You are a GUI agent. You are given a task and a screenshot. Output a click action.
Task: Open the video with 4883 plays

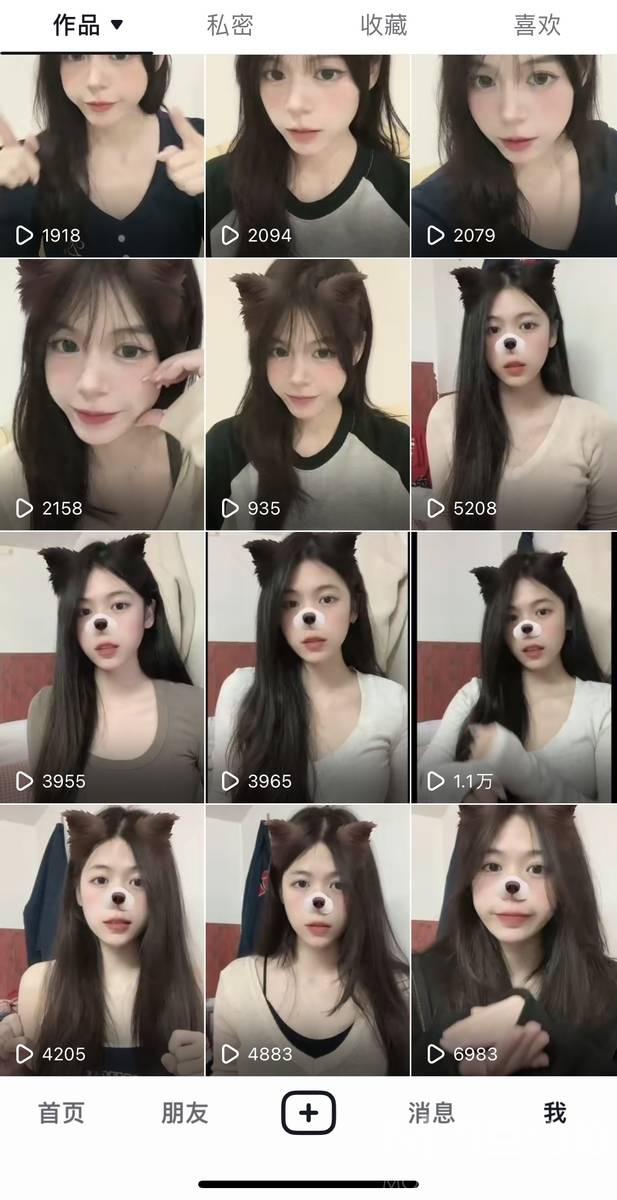coord(308,940)
